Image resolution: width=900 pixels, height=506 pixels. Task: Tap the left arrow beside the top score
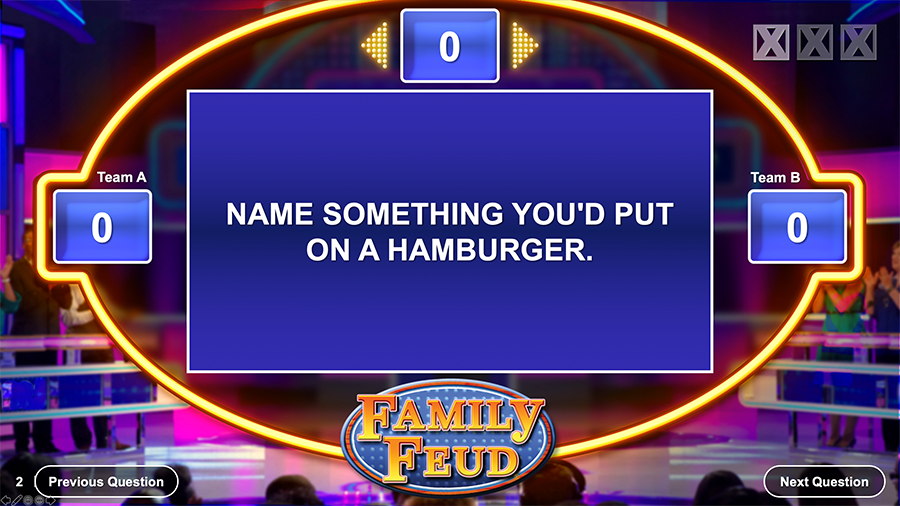(x=375, y=45)
